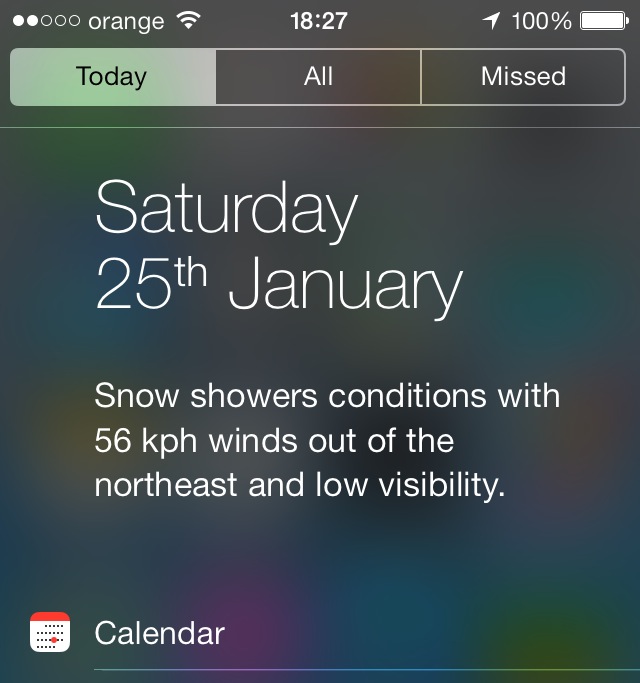This screenshot has width=640, height=683.
Task: Select the Today tab
Action: 112,77
